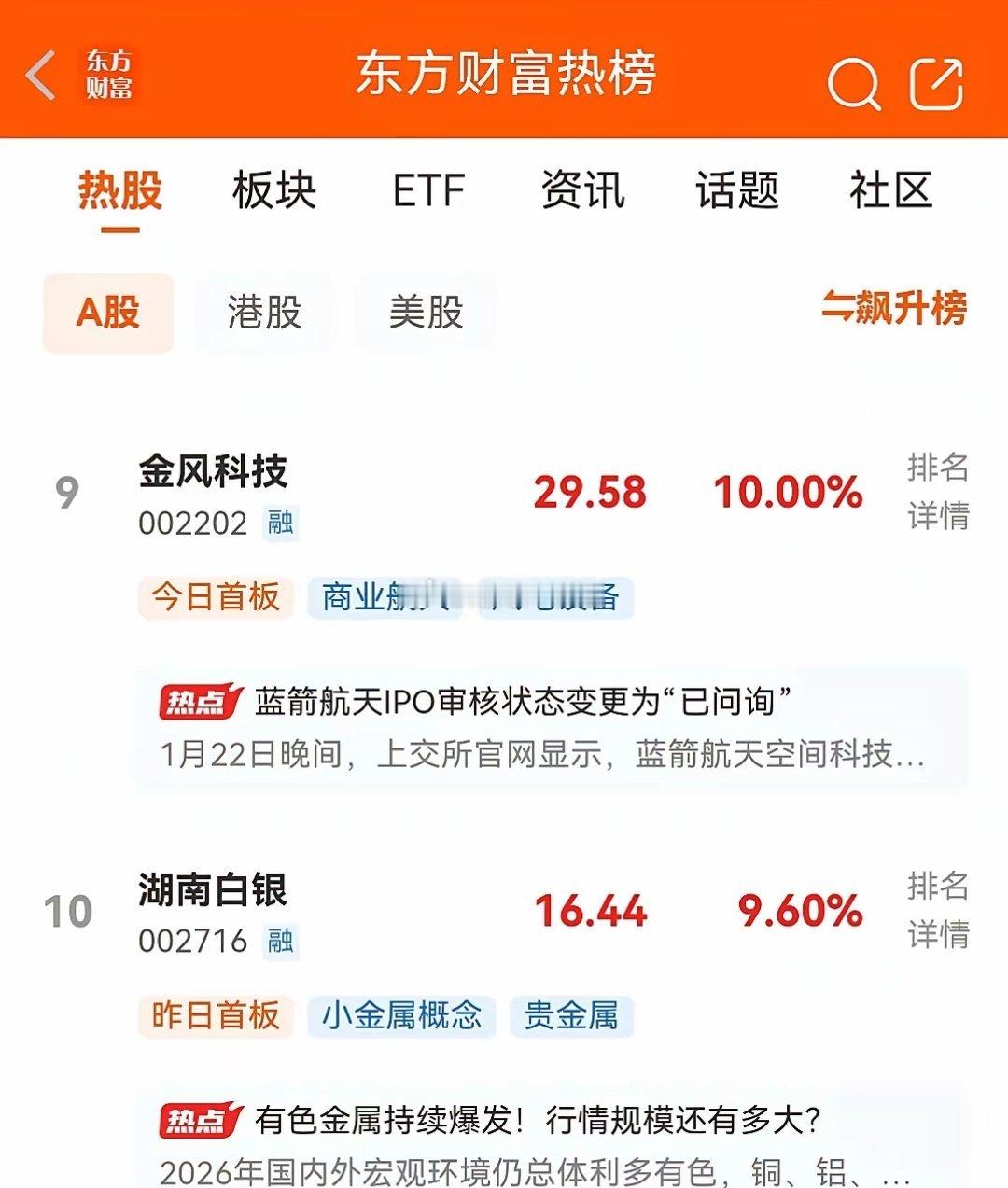Switch to the 板块 tab
The image size is (1008, 1188).
[273, 189]
